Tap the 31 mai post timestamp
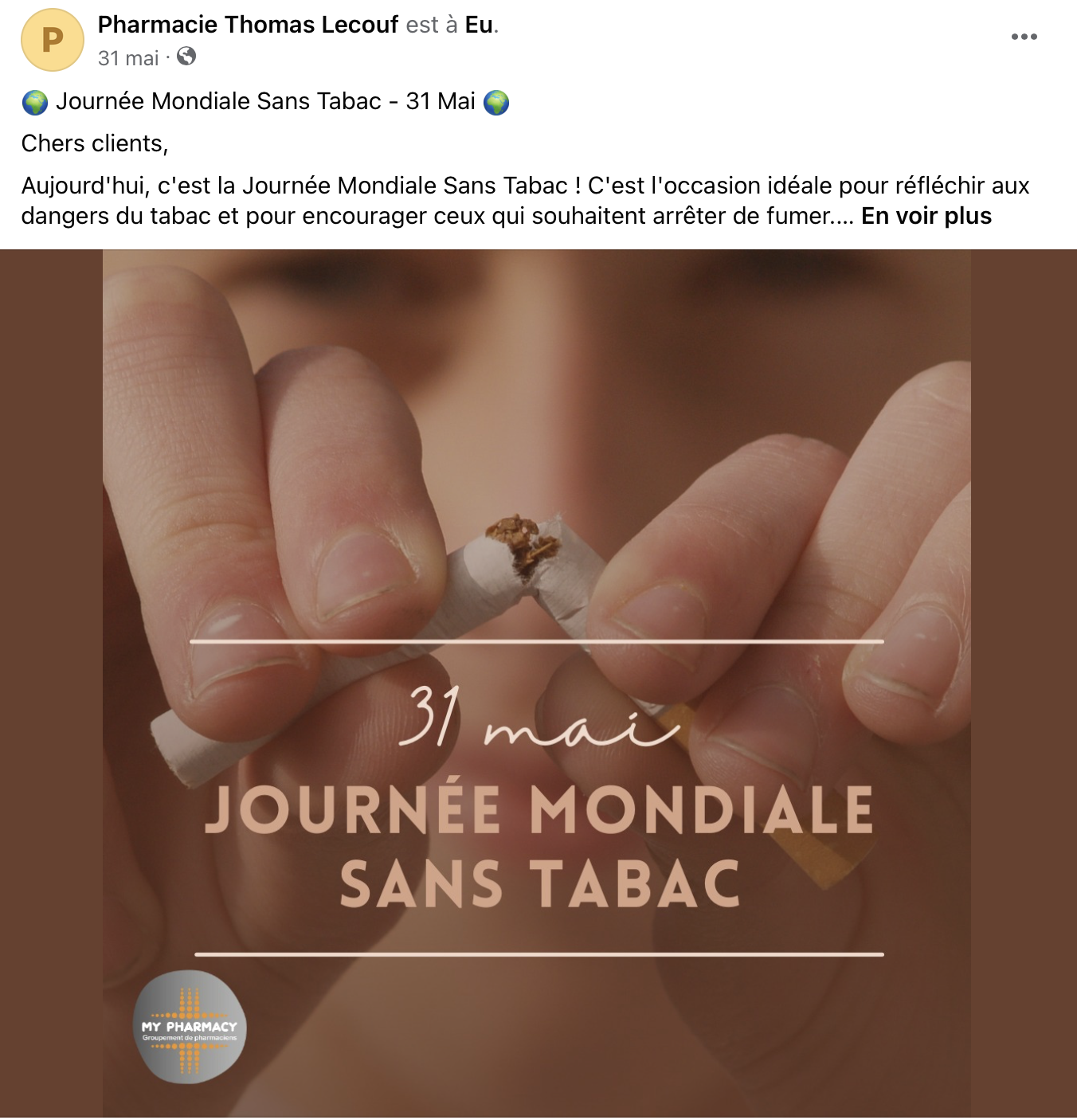 [128, 58]
